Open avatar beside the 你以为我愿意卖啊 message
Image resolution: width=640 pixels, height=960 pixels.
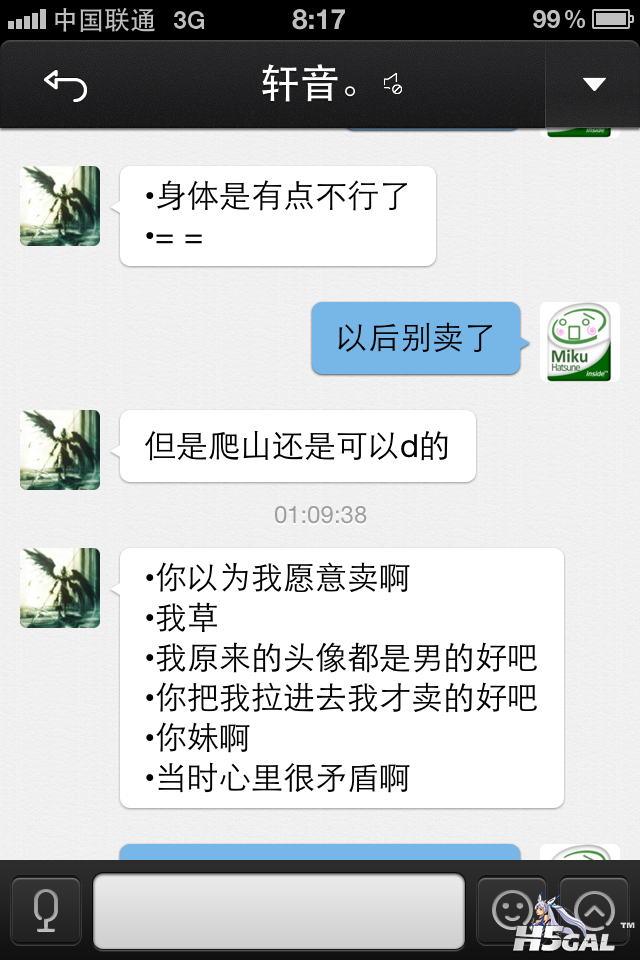pyautogui.click(x=60, y=588)
